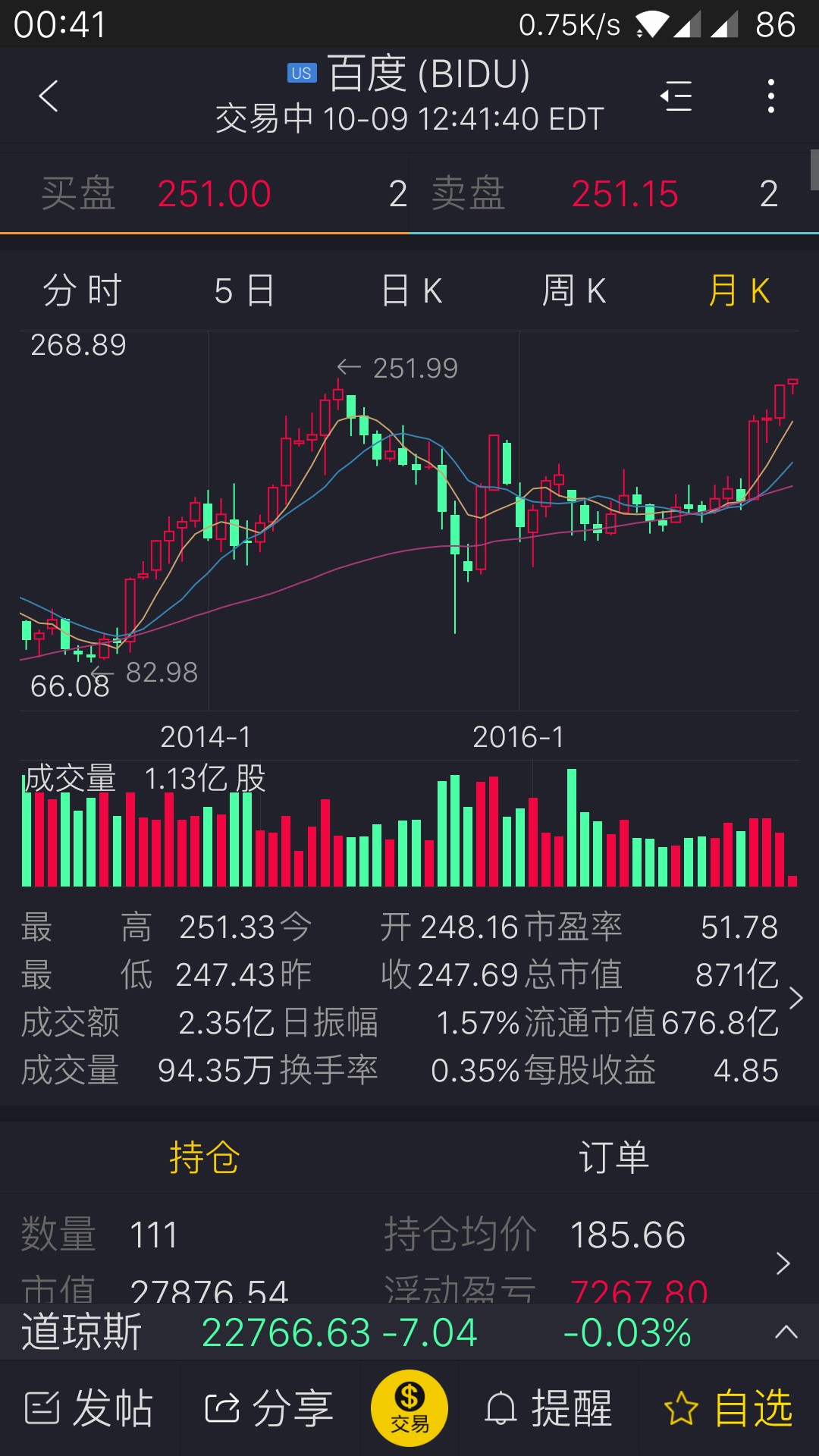Set a price alert with 提醒
Image resolution: width=819 pixels, height=1456 pixels.
548,1408
